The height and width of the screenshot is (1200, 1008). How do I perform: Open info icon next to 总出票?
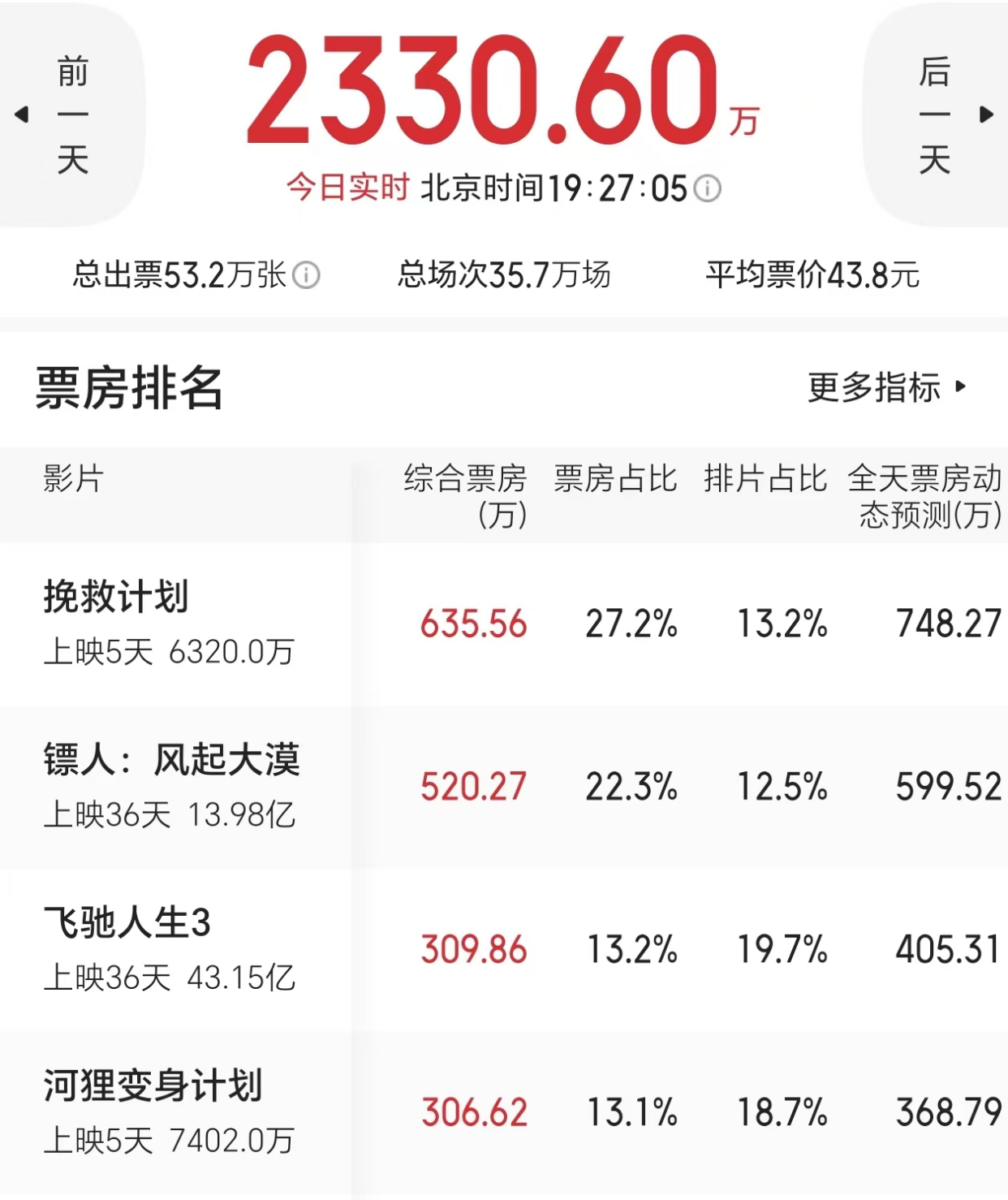(x=306, y=275)
